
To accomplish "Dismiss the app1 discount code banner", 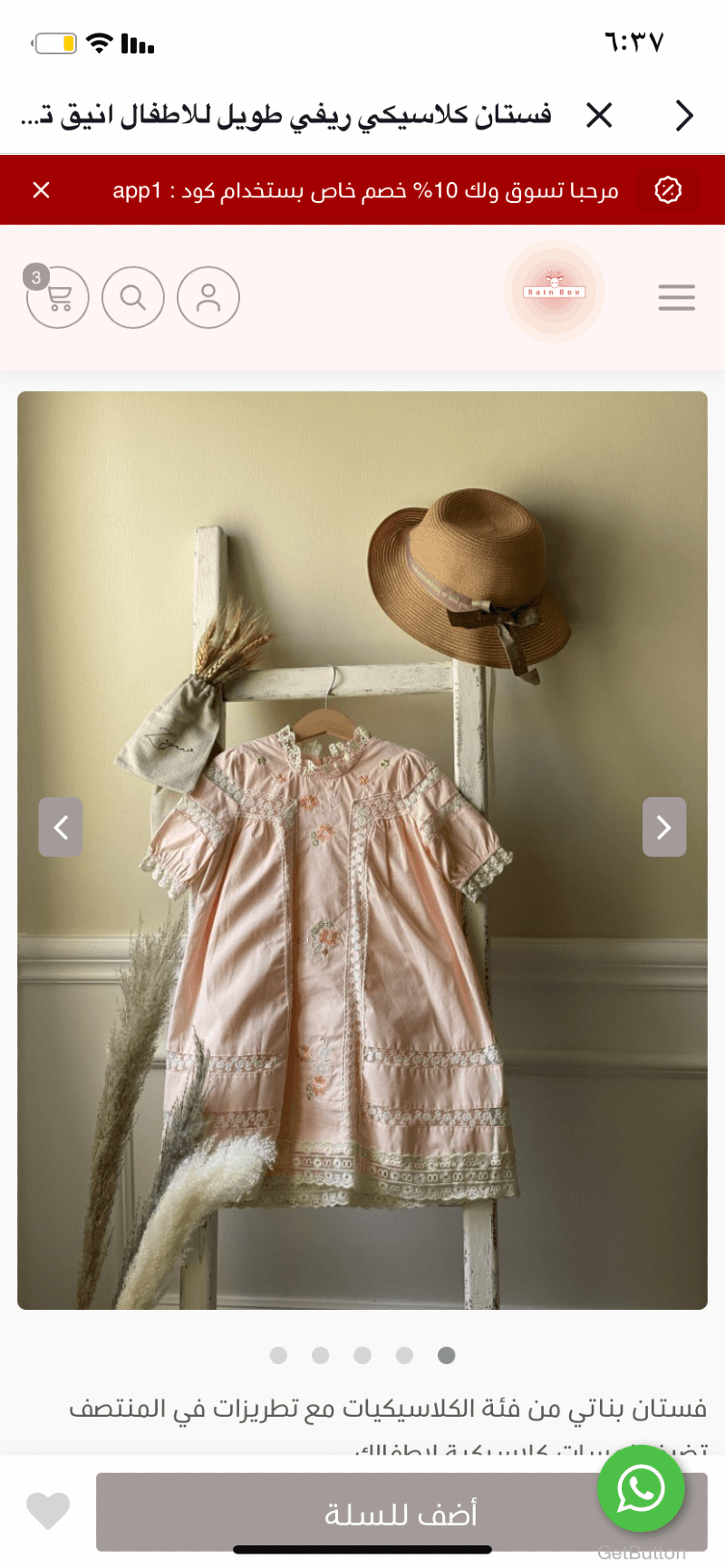I will pos(41,190).
